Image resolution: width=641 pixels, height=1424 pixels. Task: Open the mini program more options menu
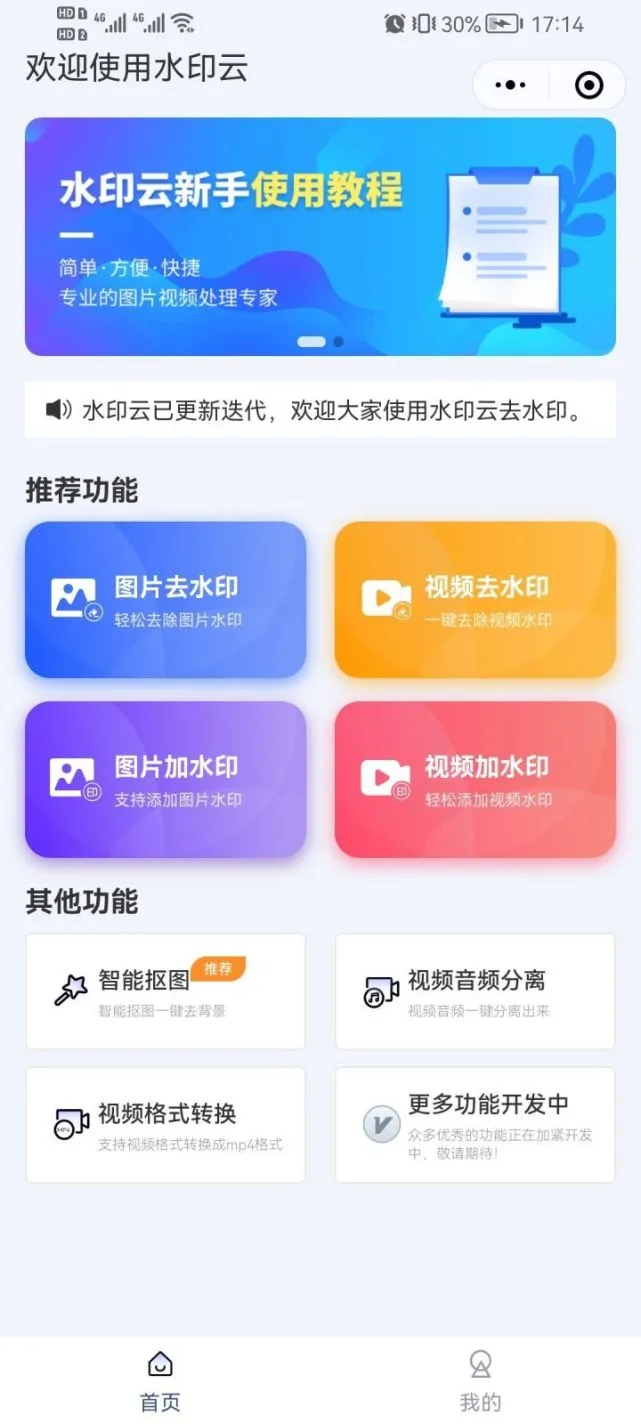pos(510,86)
